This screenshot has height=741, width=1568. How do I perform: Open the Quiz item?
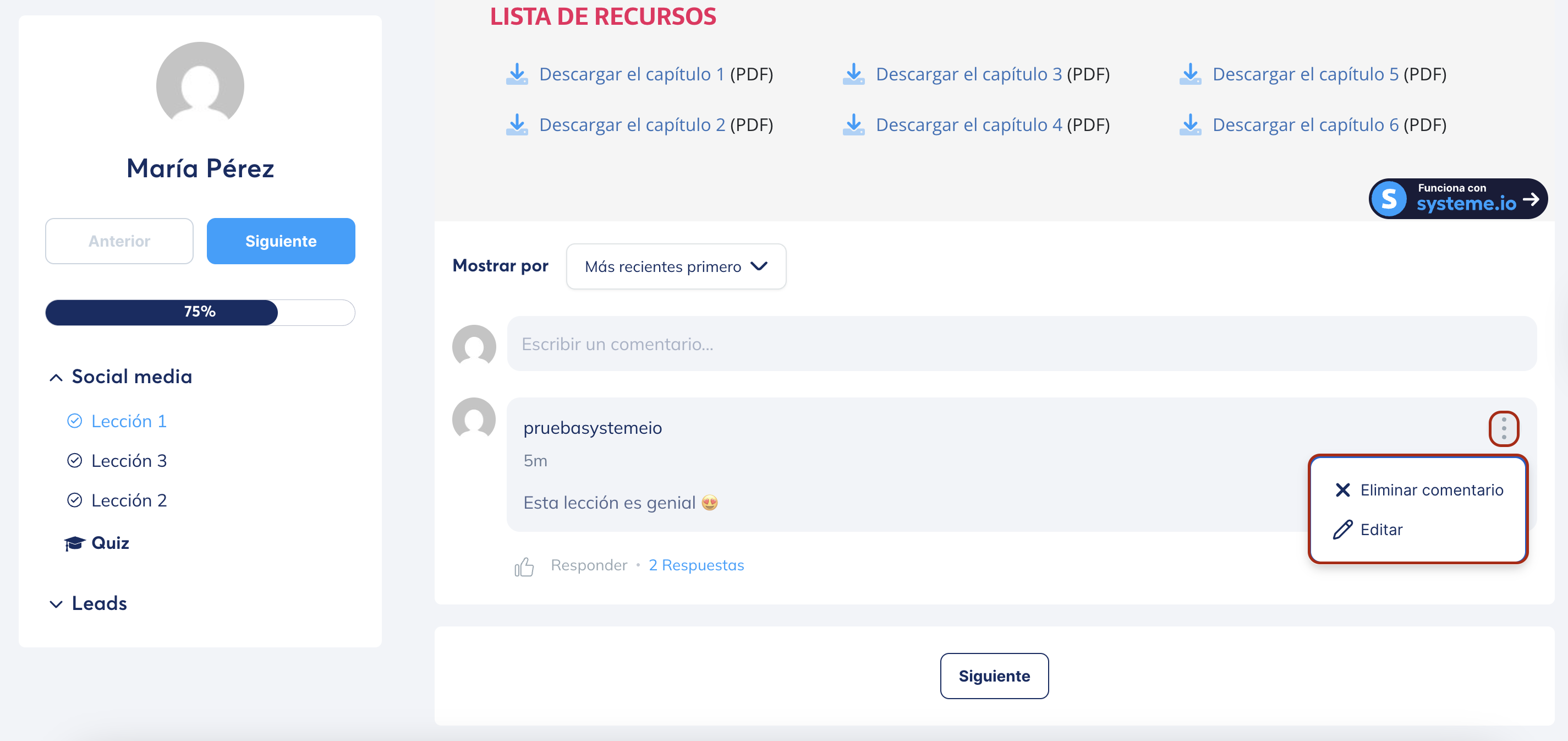[x=109, y=543]
